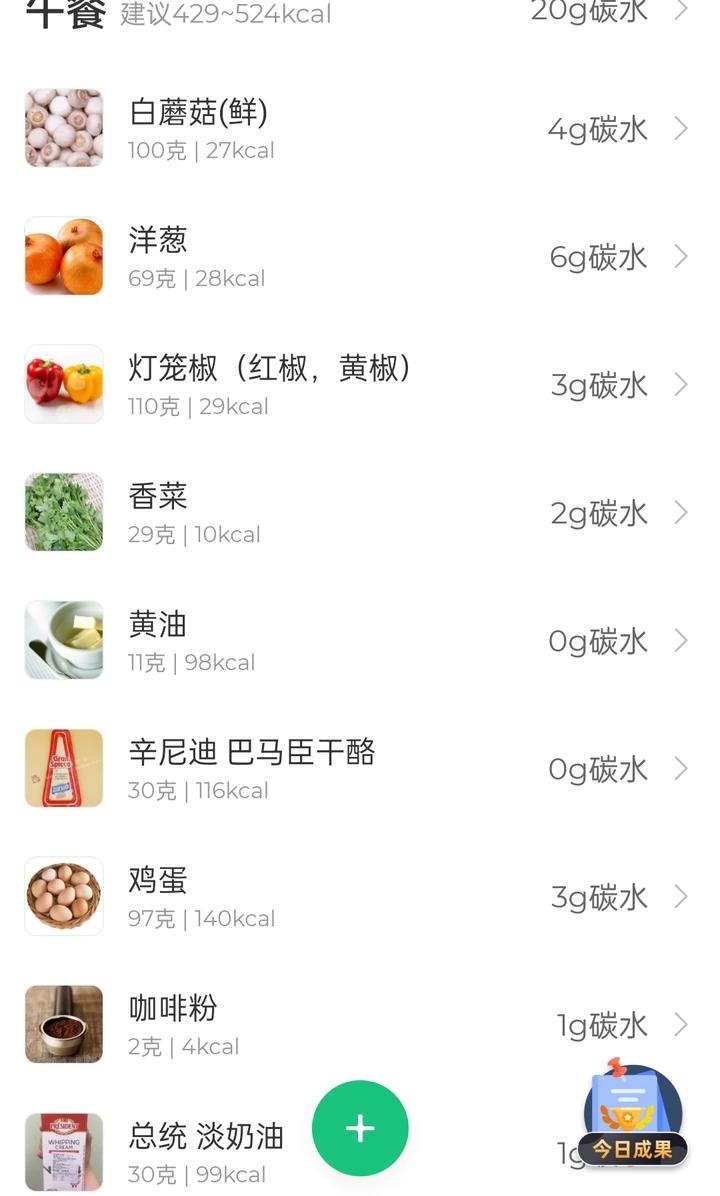Tap the 黄油 food record
Screen dimensions: 720x1196
coord(358,640)
